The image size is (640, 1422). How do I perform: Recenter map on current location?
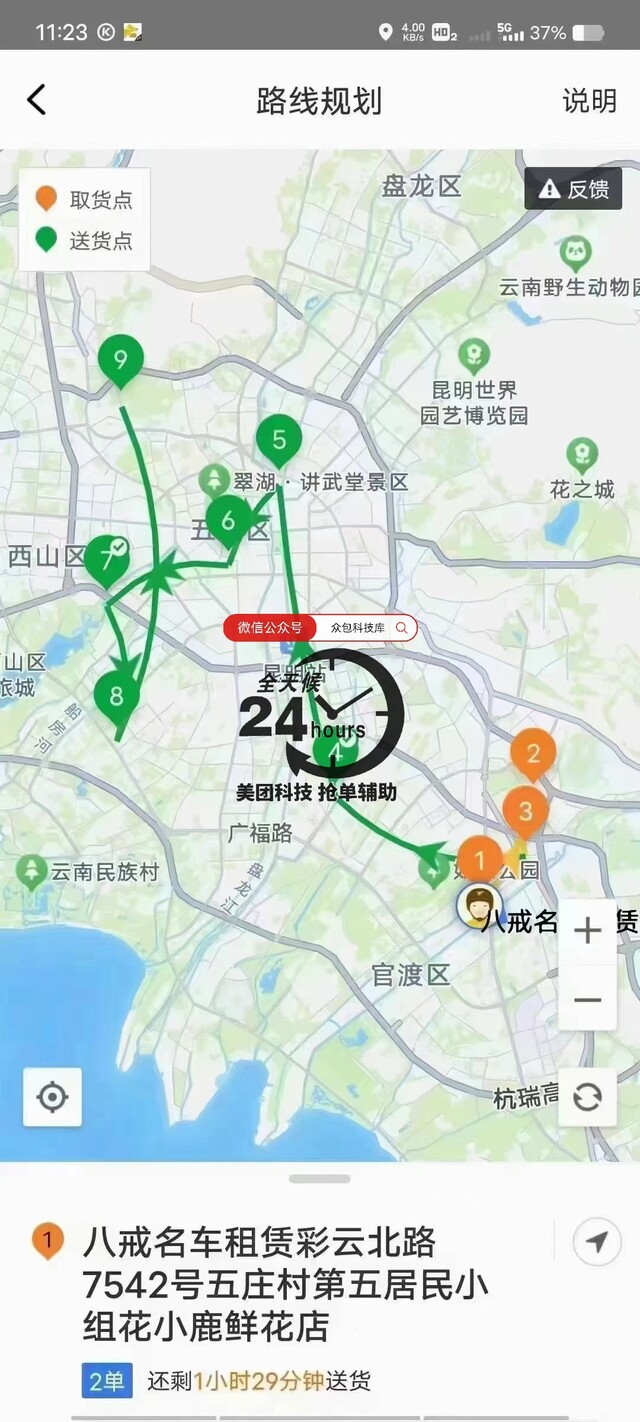pos(52,1097)
